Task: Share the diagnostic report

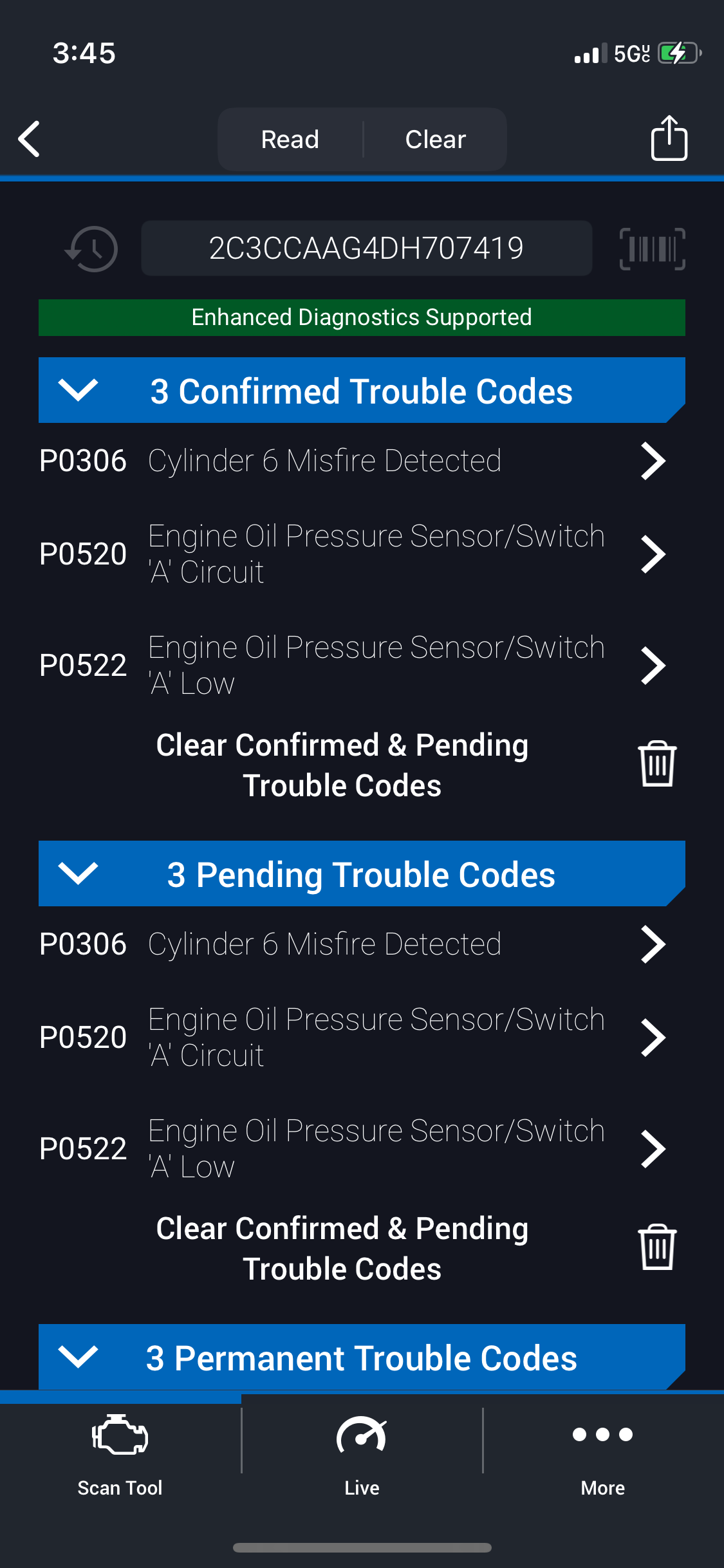Action: [669, 138]
